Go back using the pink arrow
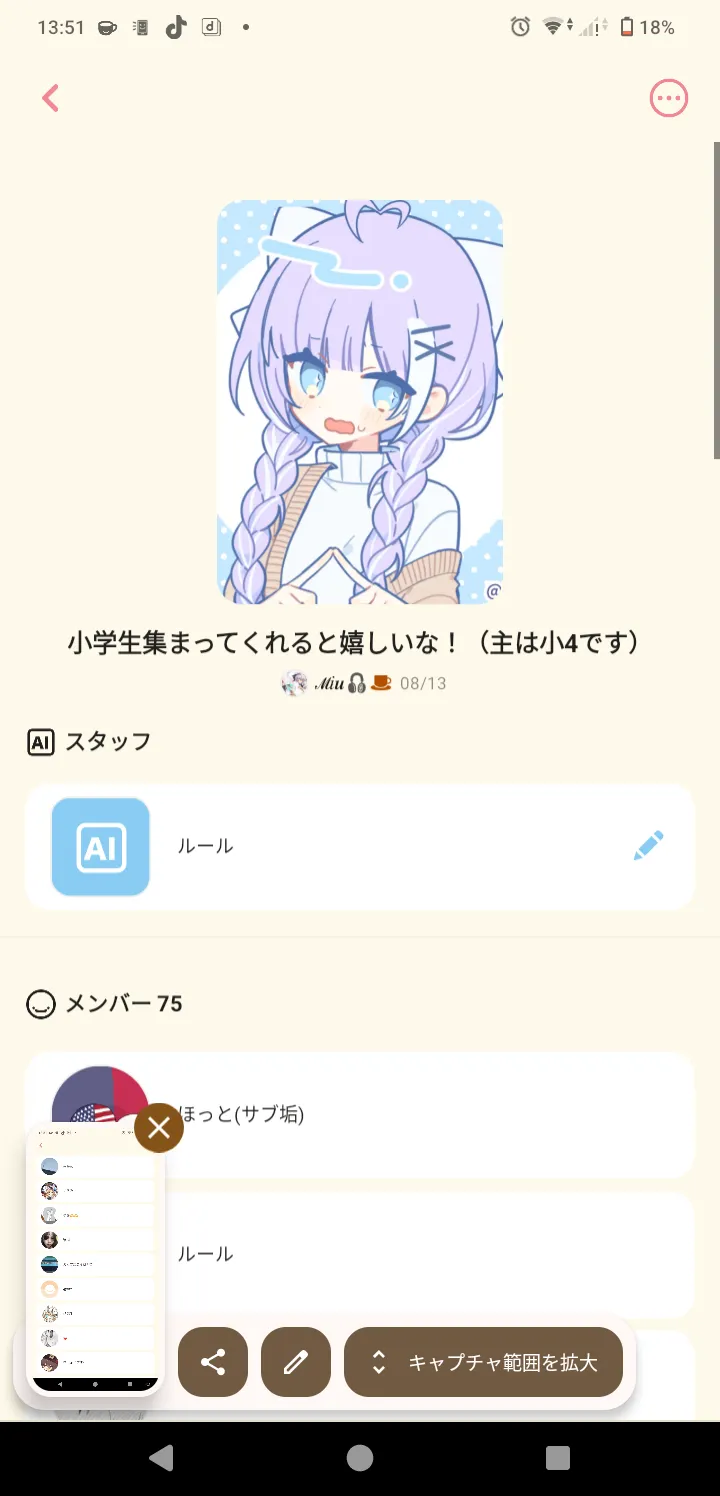Viewport: 720px width, 1496px height. [x=51, y=98]
